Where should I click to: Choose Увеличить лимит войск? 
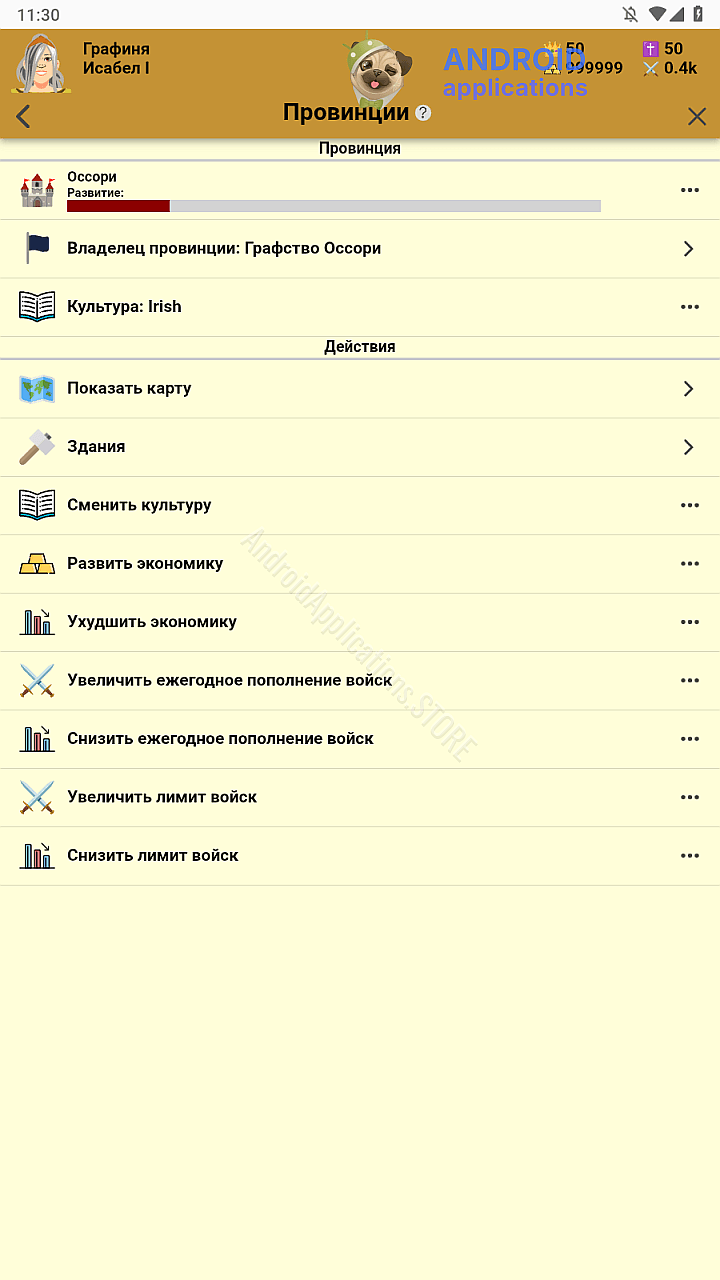[x=360, y=797]
